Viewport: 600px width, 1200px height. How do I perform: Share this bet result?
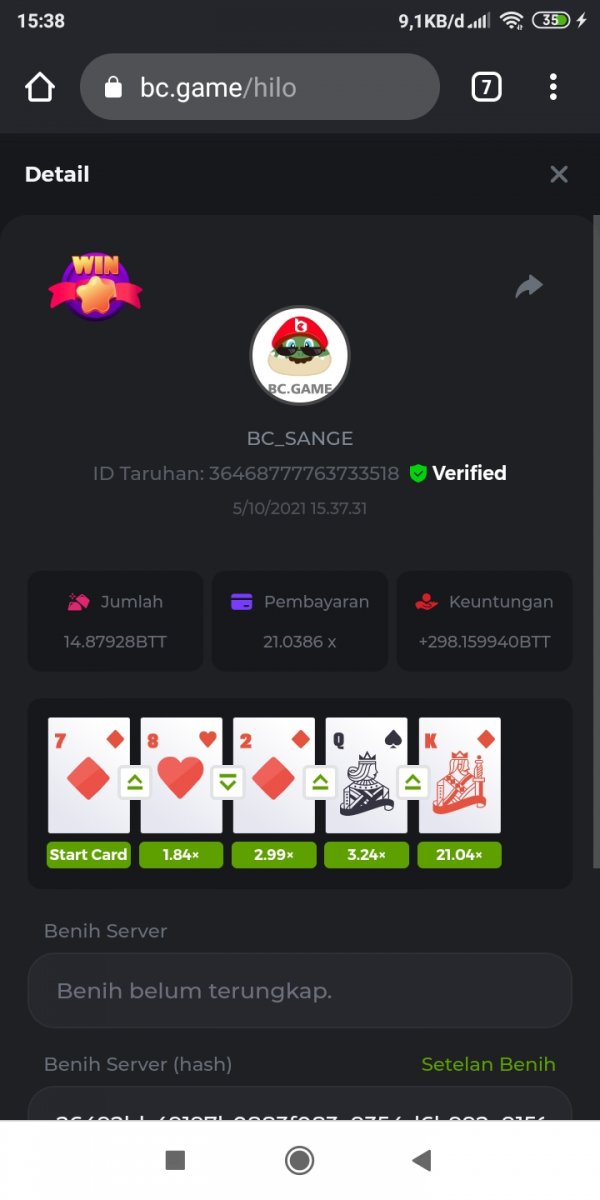(x=528, y=287)
